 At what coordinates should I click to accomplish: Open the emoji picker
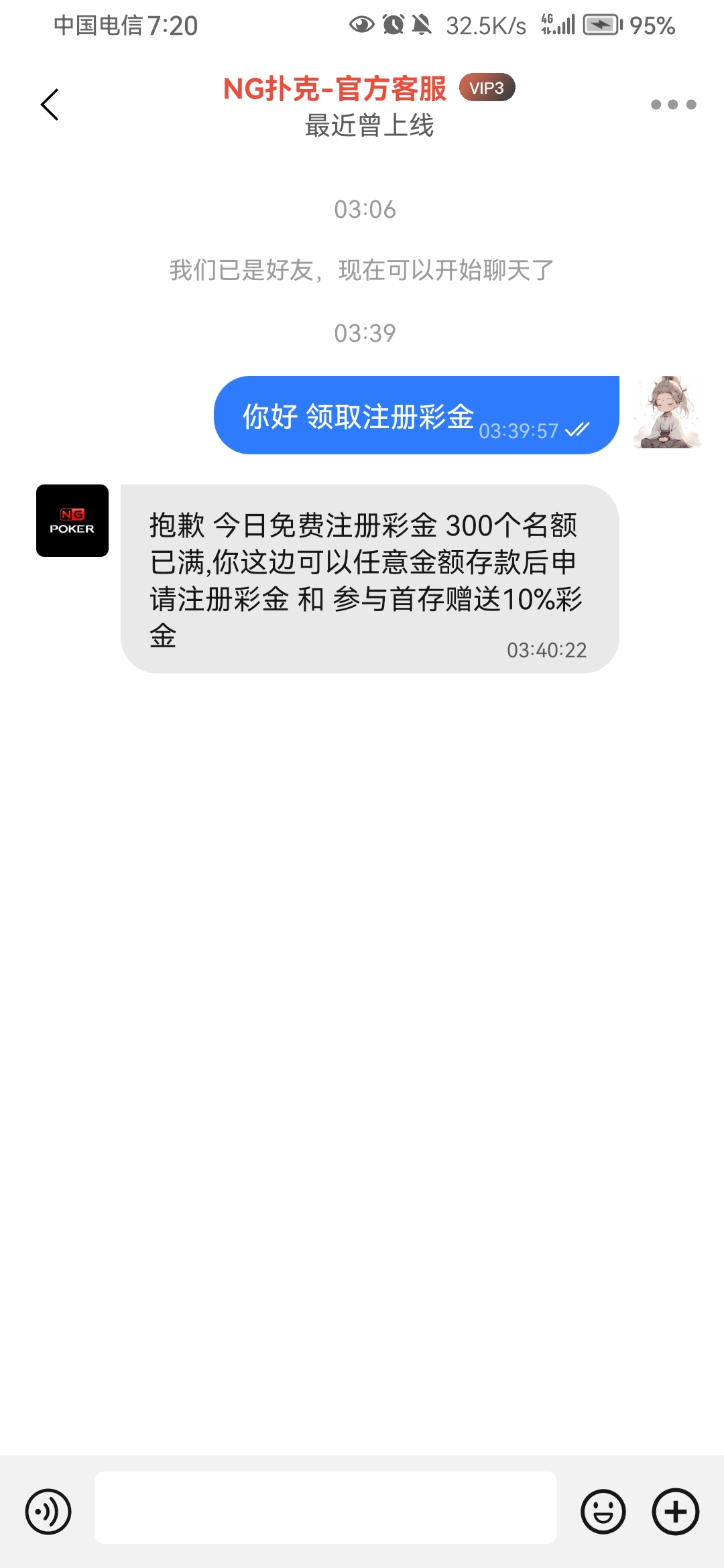pos(603,1512)
